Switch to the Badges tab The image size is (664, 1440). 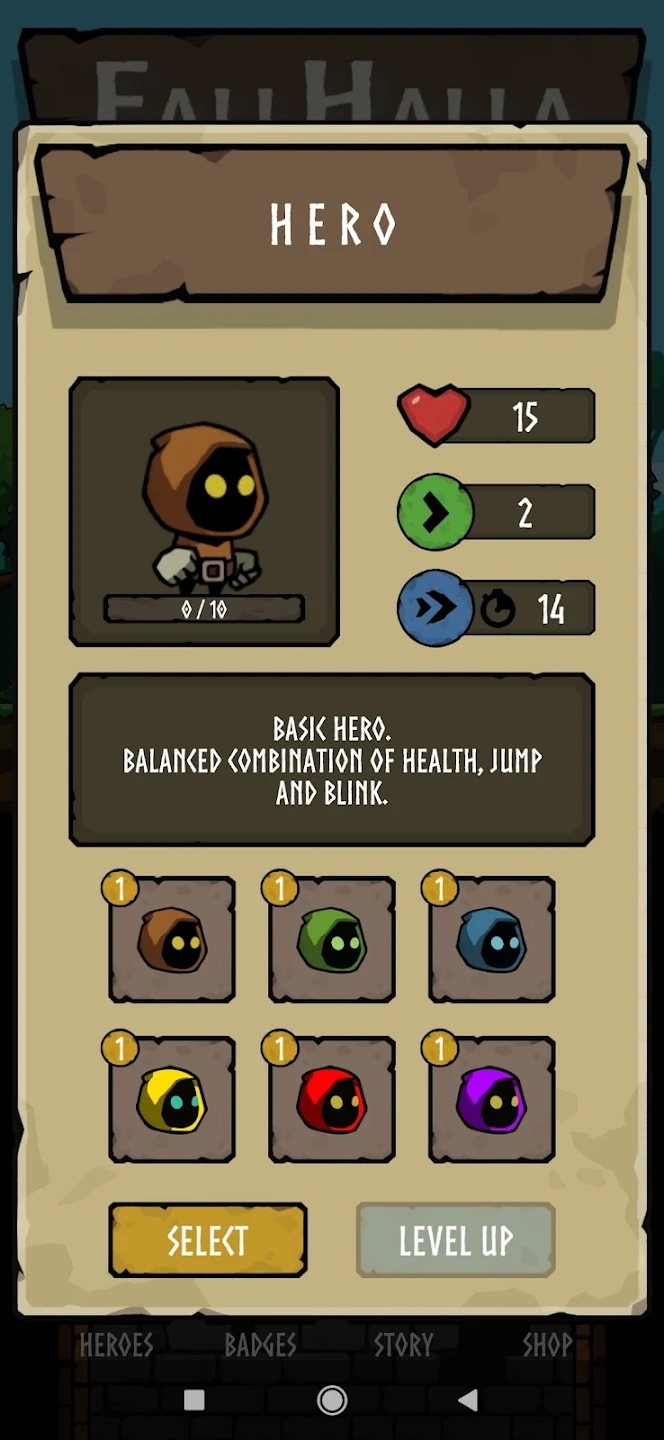[x=260, y=1345]
